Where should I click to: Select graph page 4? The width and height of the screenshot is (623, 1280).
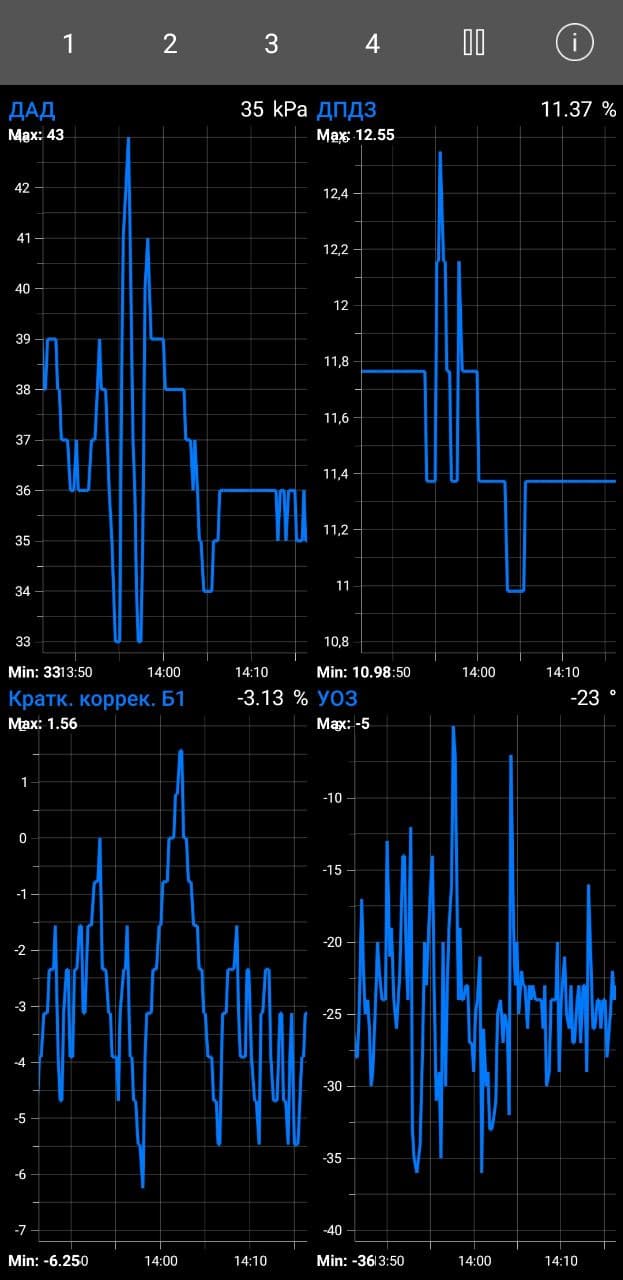pos(372,43)
